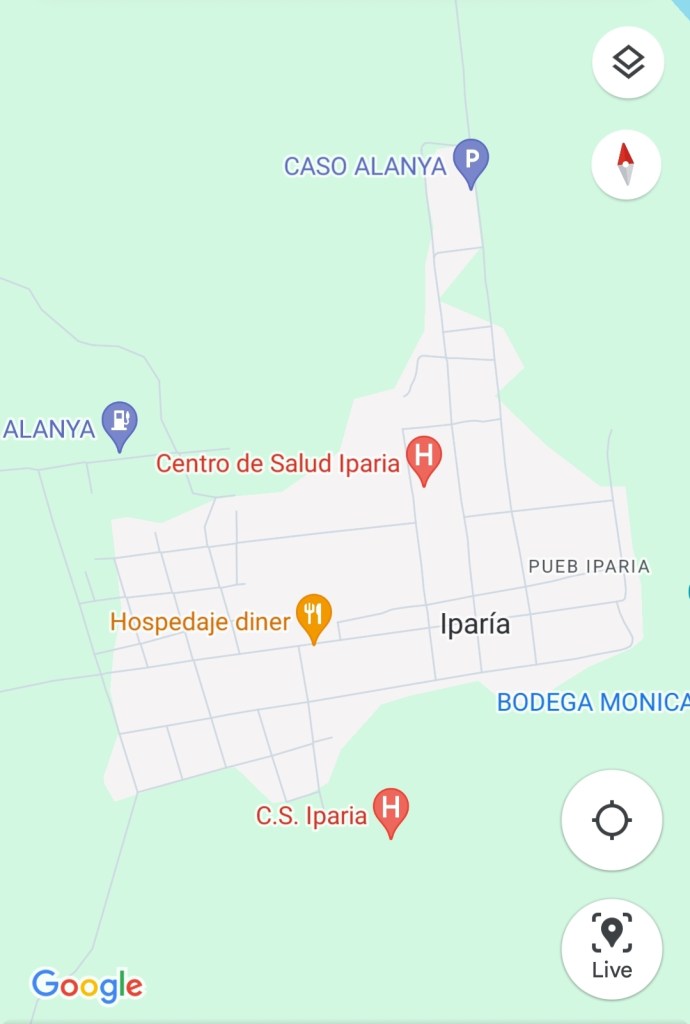Select the Hospedaje diner restaurant pin
The image size is (690, 1024).
[x=314, y=615]
